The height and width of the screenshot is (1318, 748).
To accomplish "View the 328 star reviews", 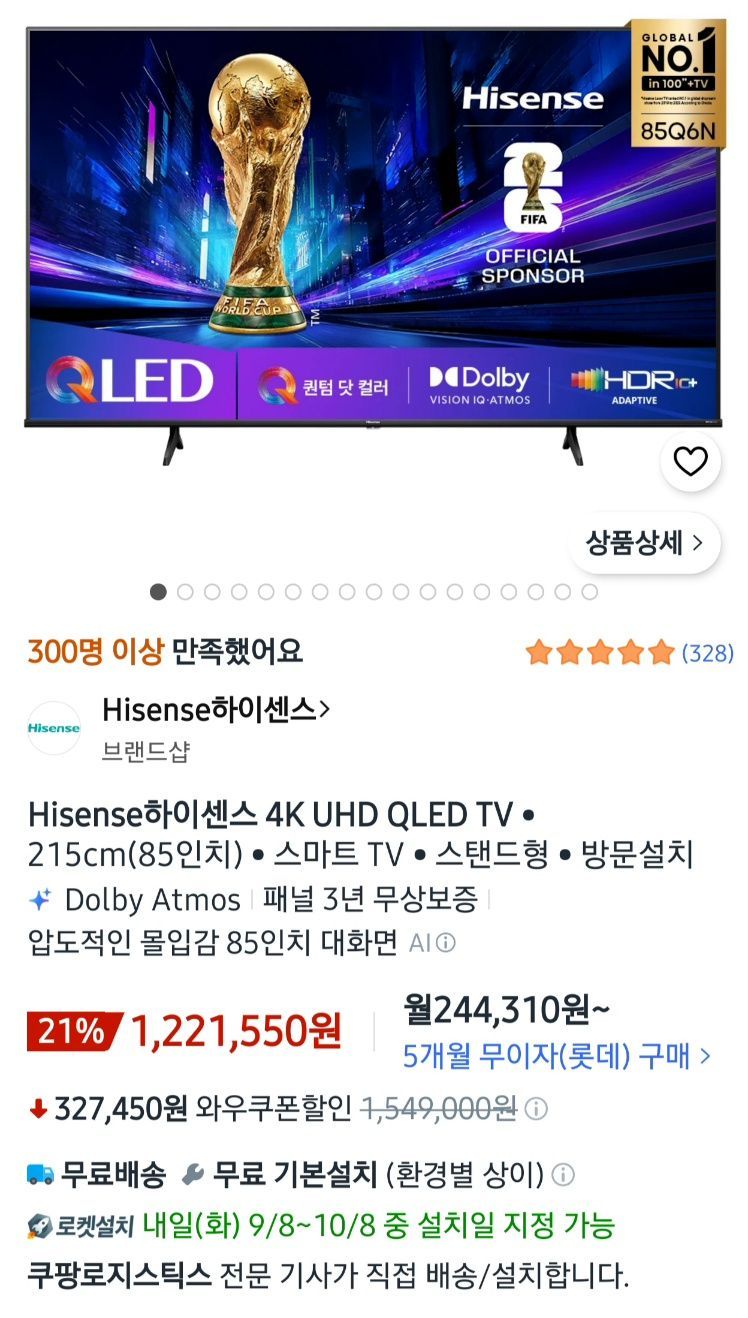I will coord(629,653).
